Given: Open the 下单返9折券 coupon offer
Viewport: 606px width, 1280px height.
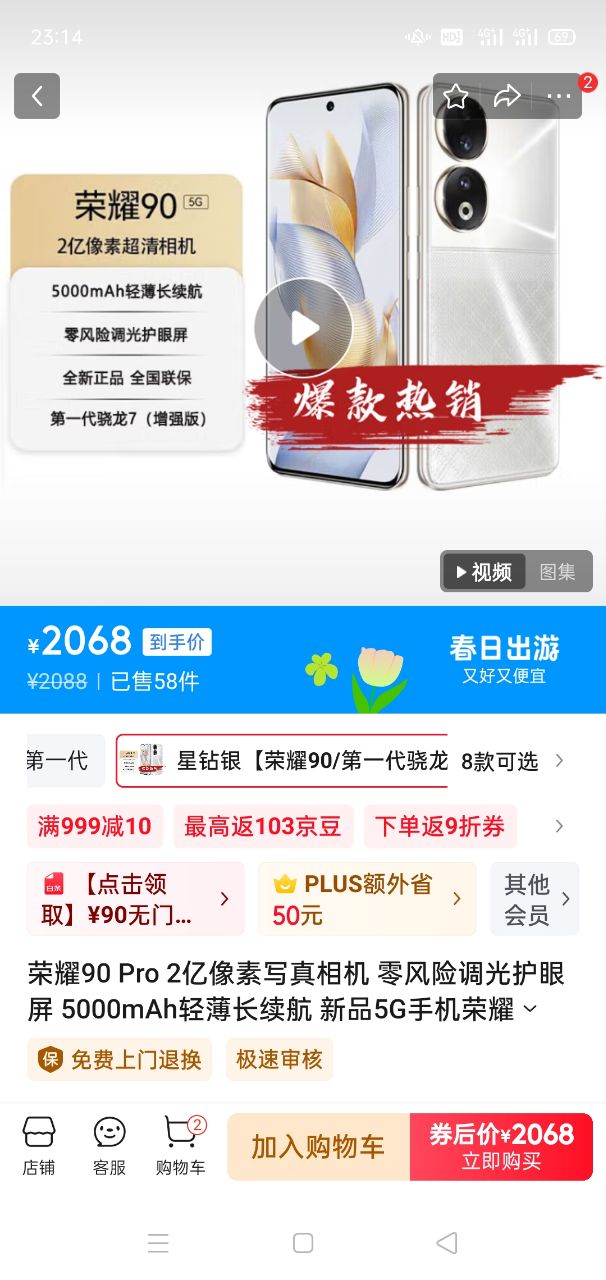Looking at the screenshot, I should click(x=440, y=826).
